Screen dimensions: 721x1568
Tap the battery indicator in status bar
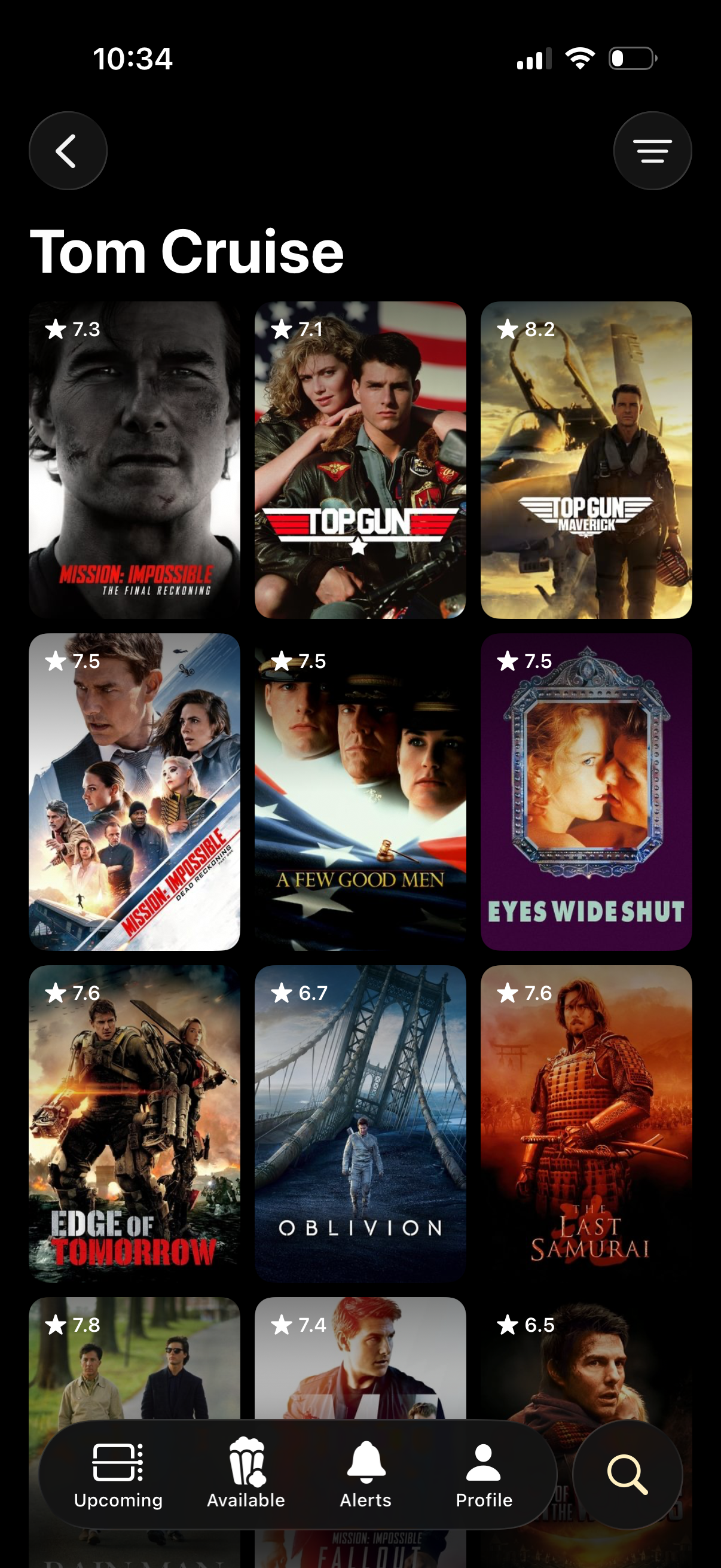coord(634,57)
